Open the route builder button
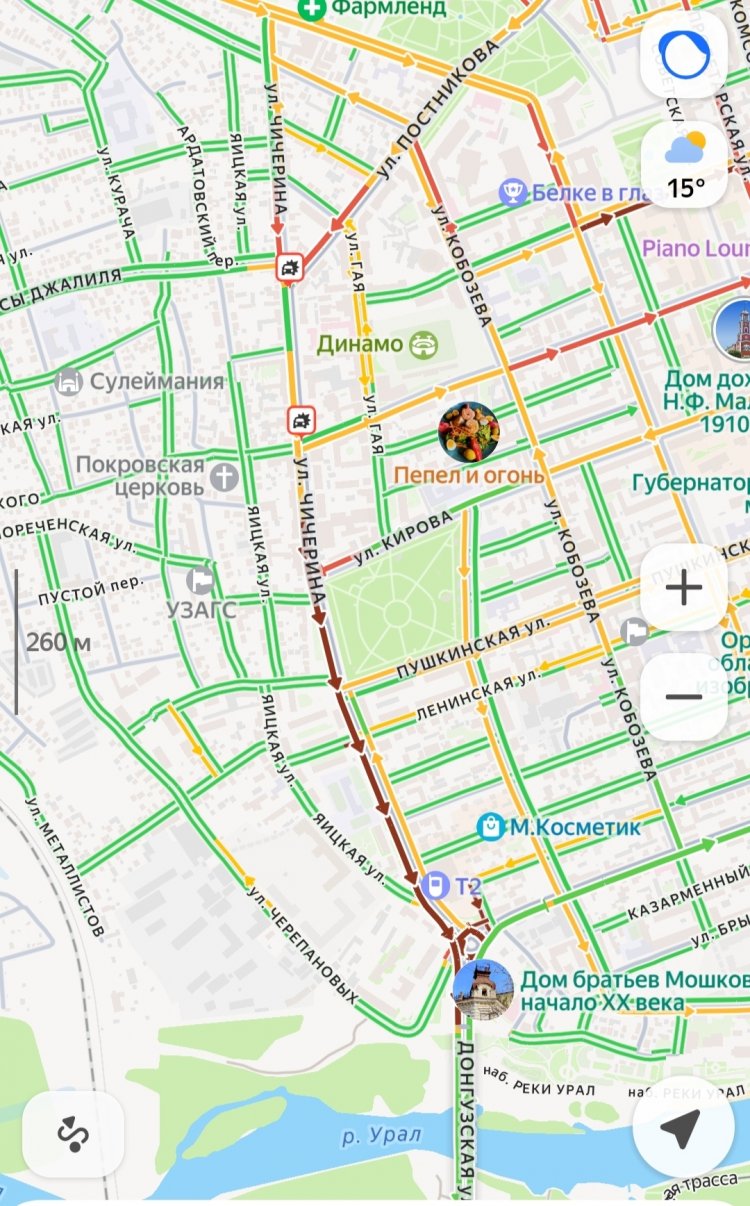This screenshot has height=1206, width=750. [74, 1134]
